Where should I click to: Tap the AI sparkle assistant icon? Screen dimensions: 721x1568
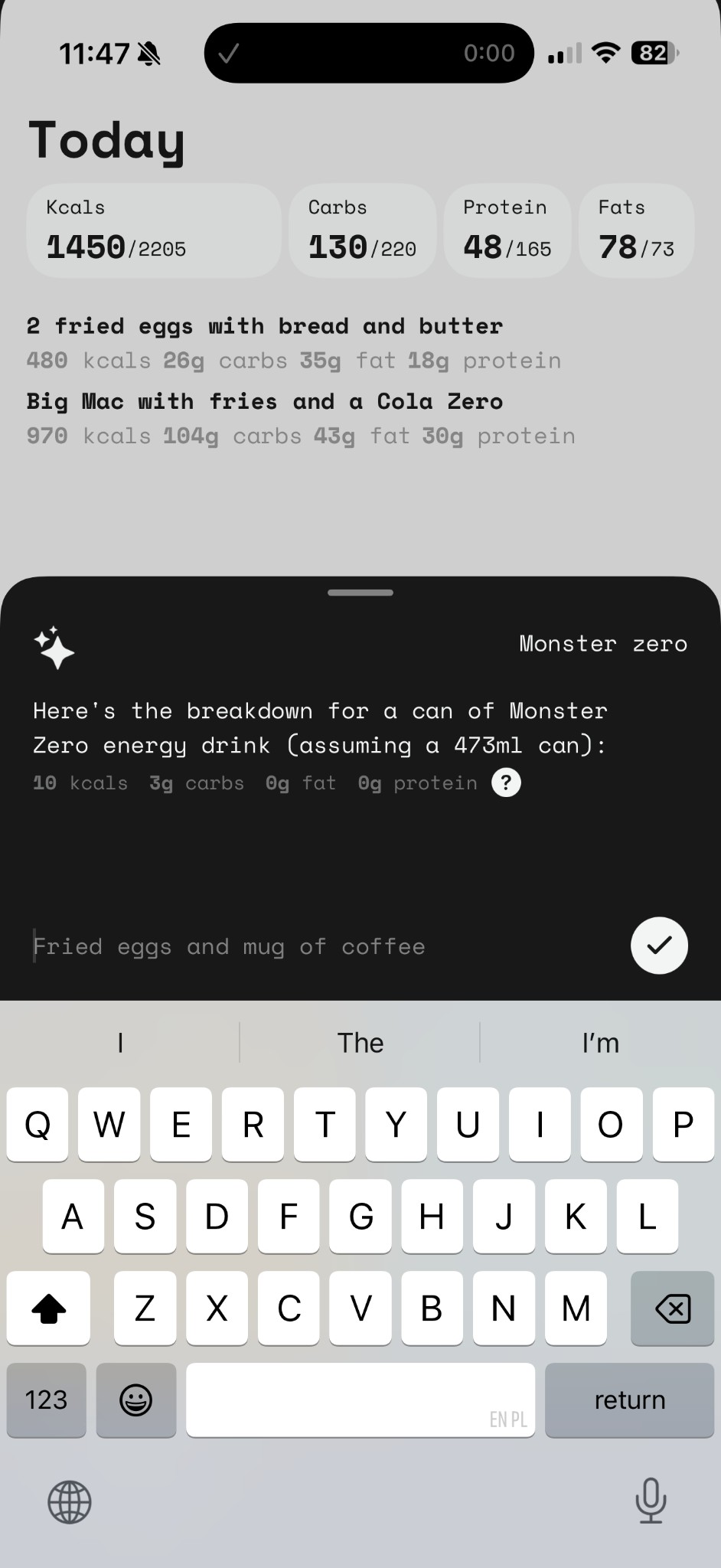click(54, 648)
